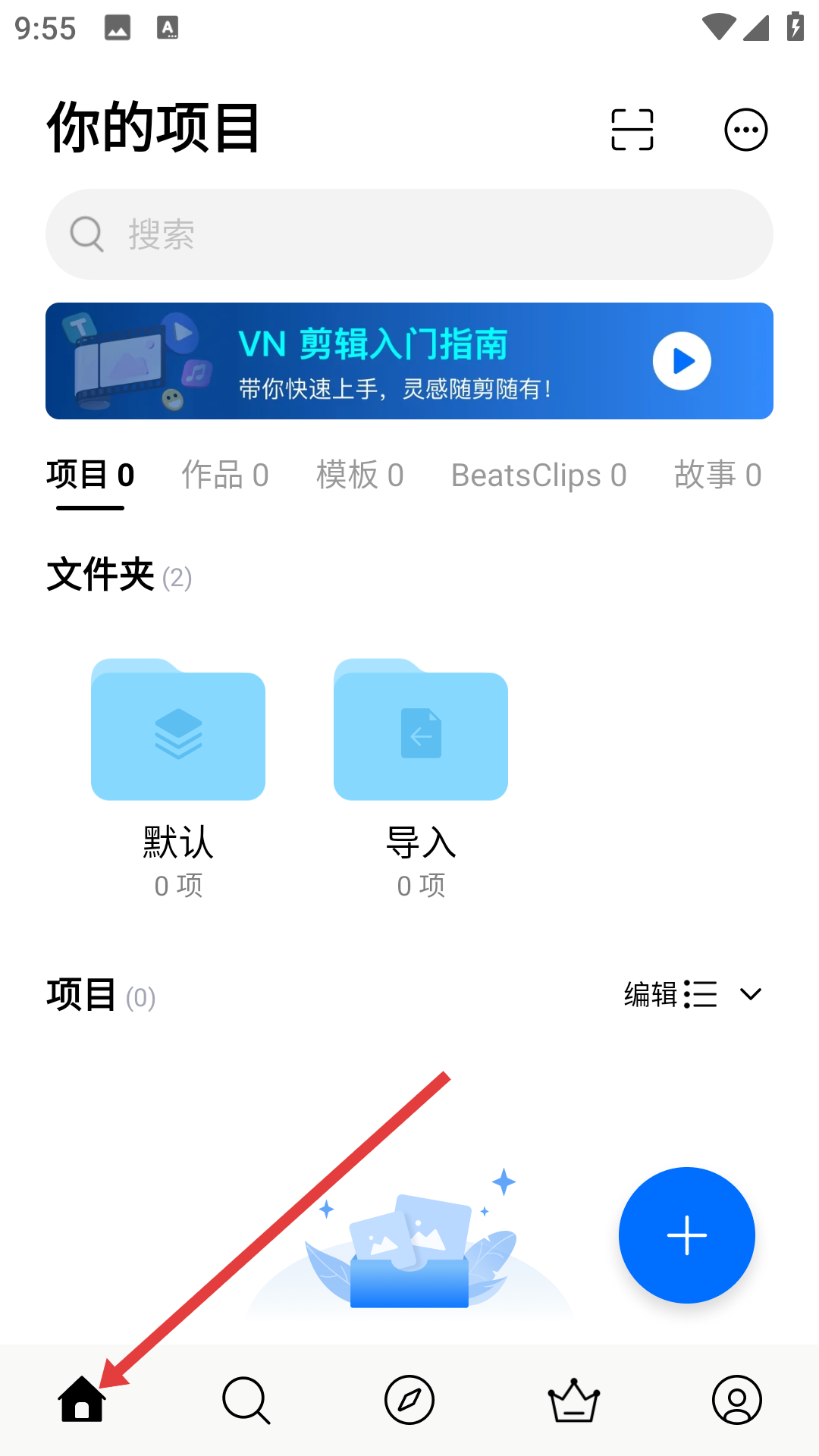This screenshot has width=819, height=1456.
Task: Open the search tab in bottom navigation
Action: pos(246,1400)
